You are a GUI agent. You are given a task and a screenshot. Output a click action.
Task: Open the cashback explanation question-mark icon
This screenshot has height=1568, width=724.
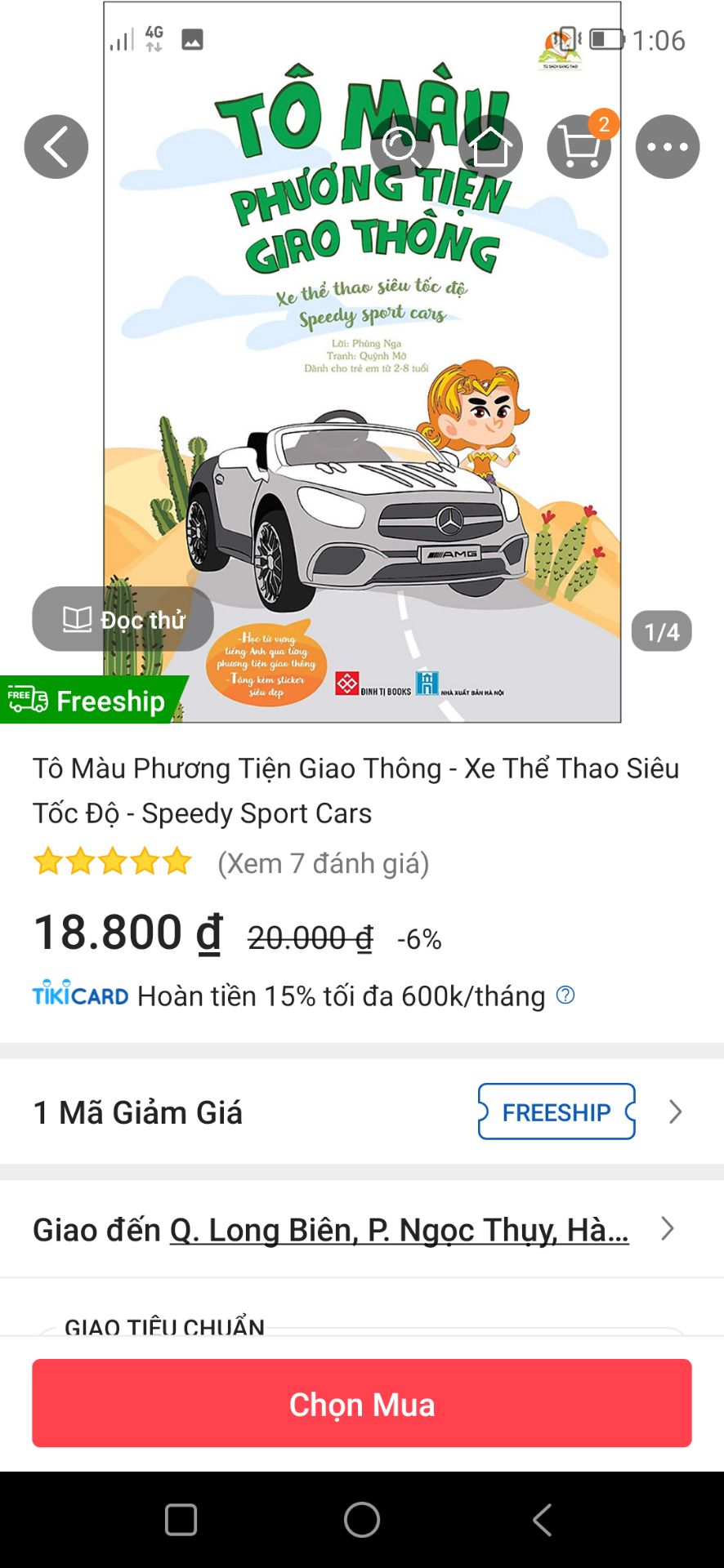click(x=565, y=995)
